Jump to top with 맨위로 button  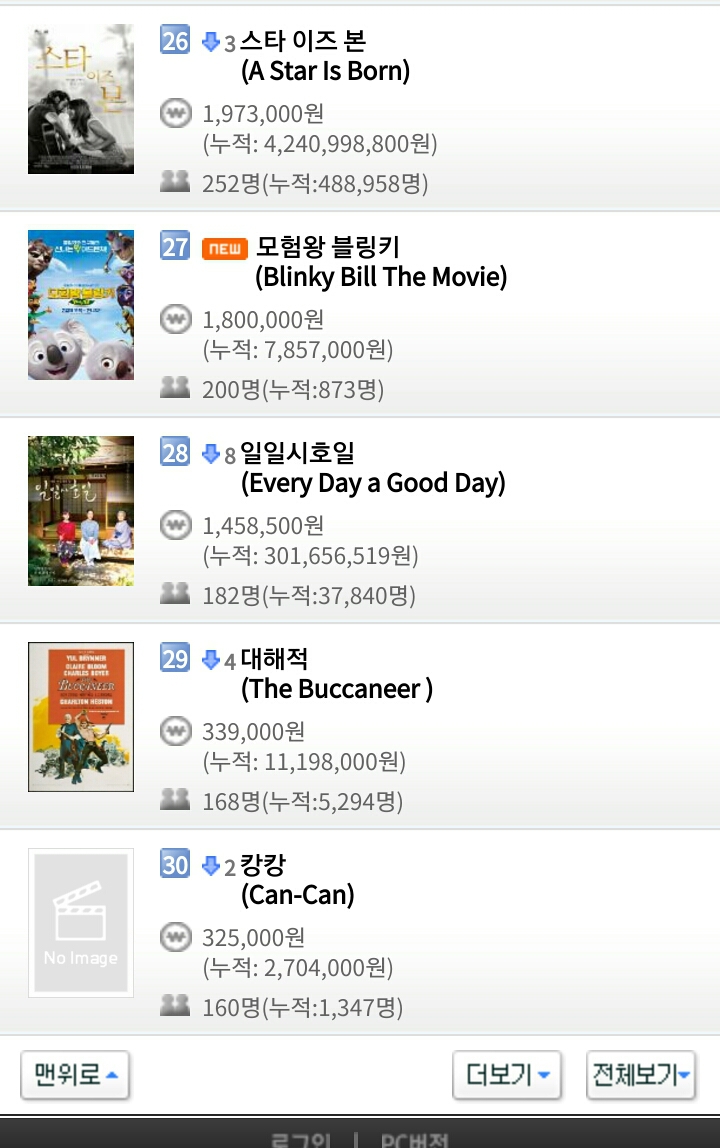(x=75, y=1076)
